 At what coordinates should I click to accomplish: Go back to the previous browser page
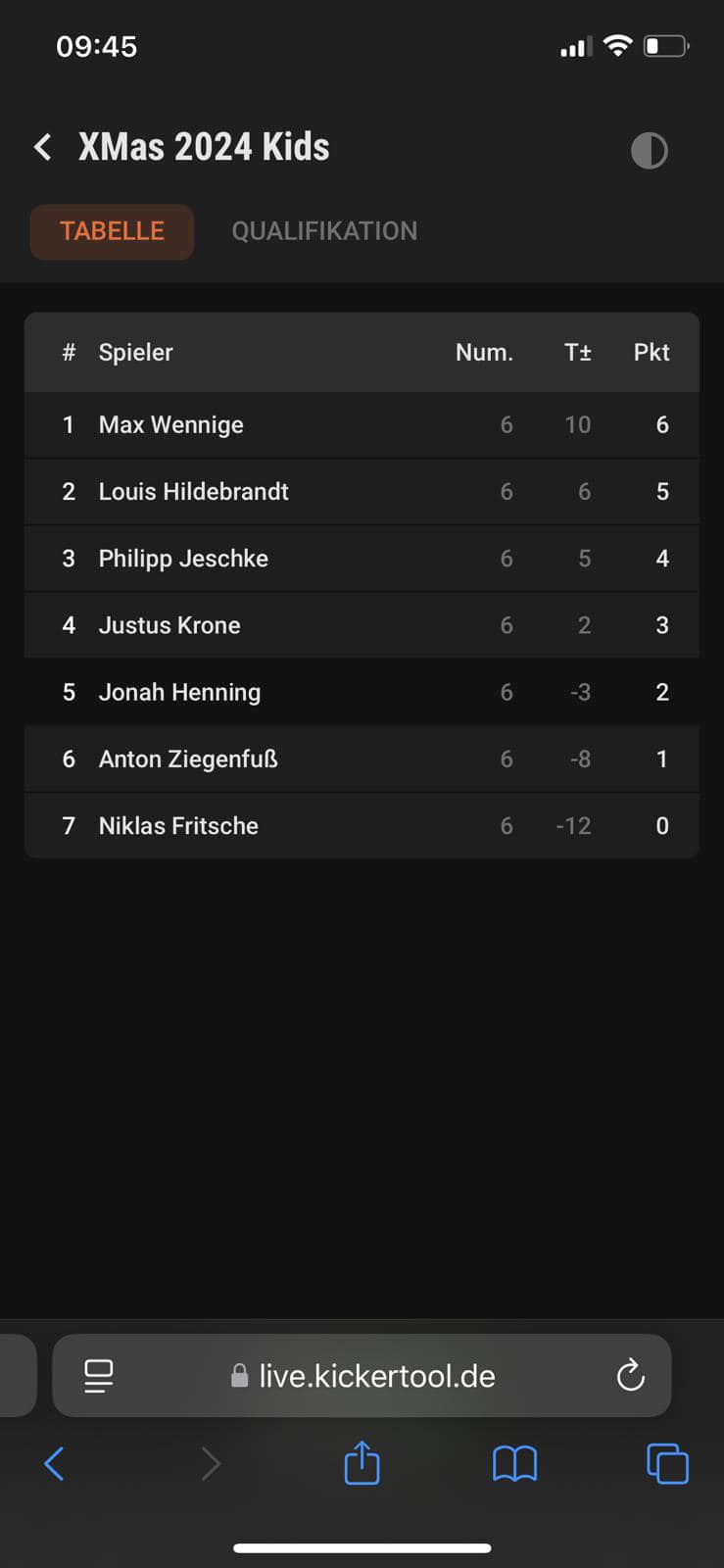tap(54, 1464)
